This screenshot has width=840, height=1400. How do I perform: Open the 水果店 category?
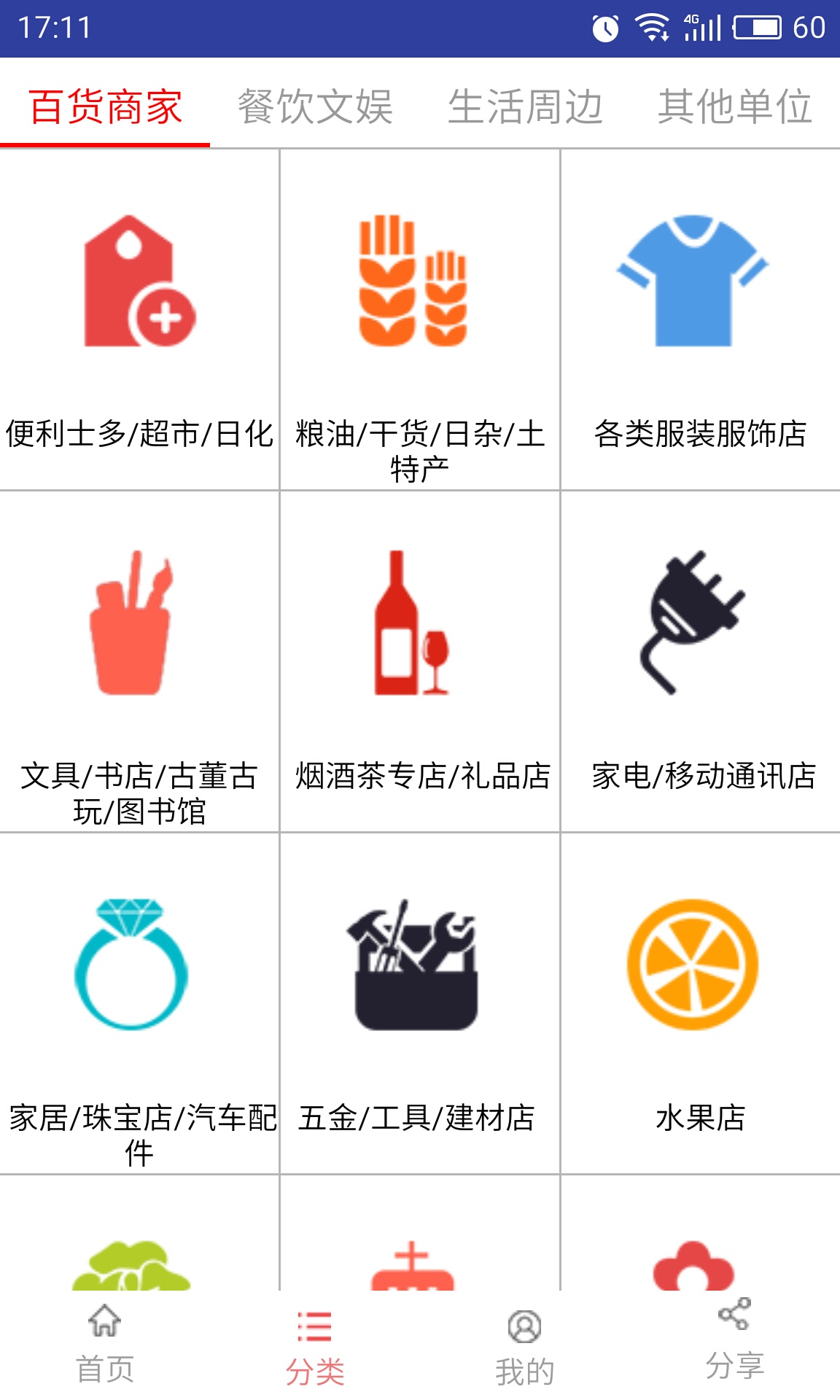click(x=701, y=1003)
